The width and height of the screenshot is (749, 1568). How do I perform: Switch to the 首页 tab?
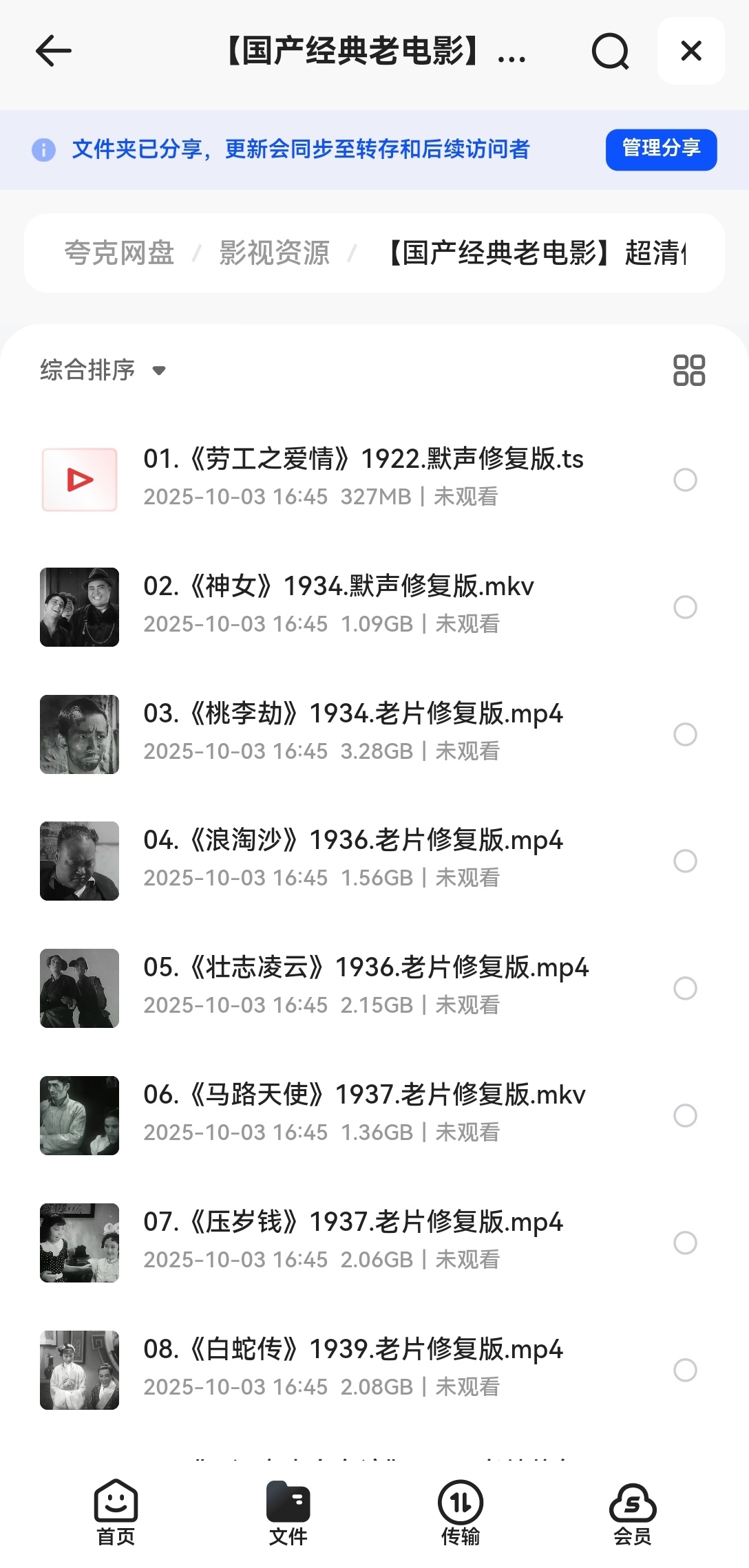(116, 1512)
